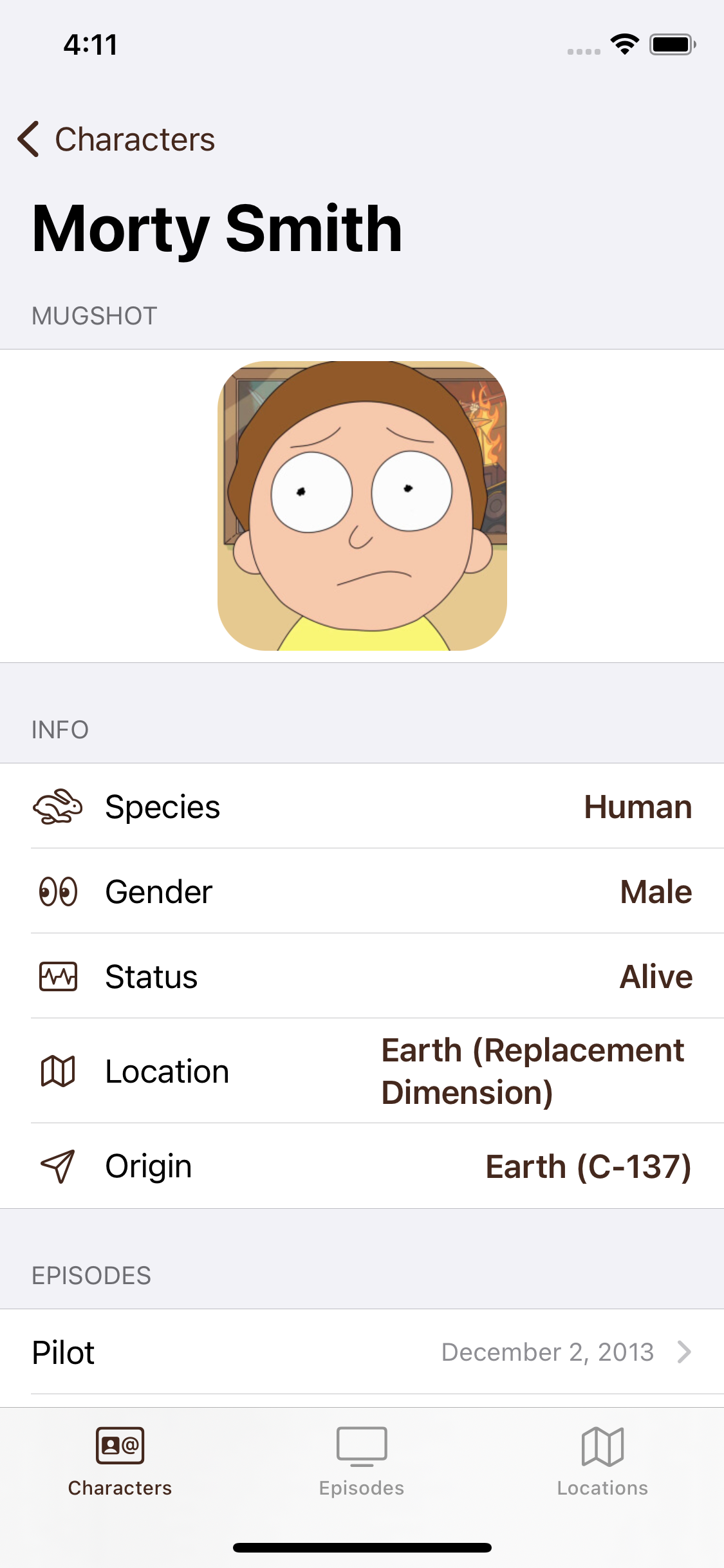Image resolution: width=724 pixels, height=1568 pixels.
Task: Go back to the Characters list
Action: coord(116,139)
